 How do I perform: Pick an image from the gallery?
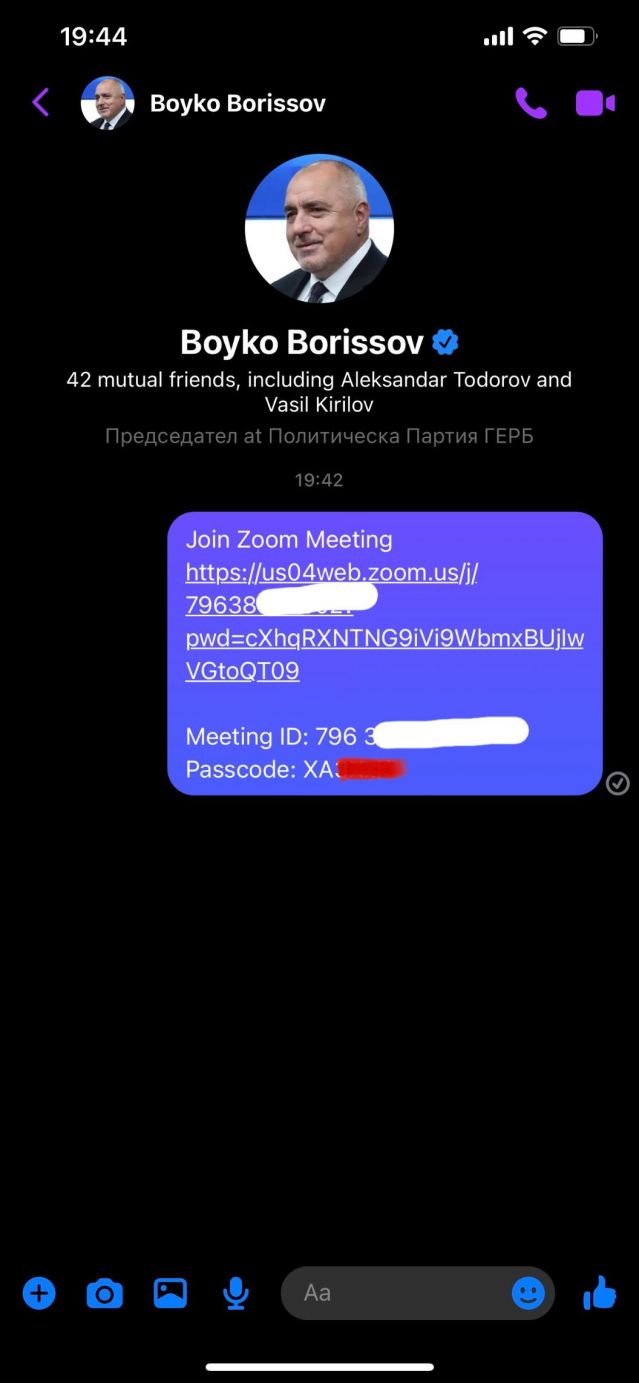pyautogui.click(x=170, y=1293)
